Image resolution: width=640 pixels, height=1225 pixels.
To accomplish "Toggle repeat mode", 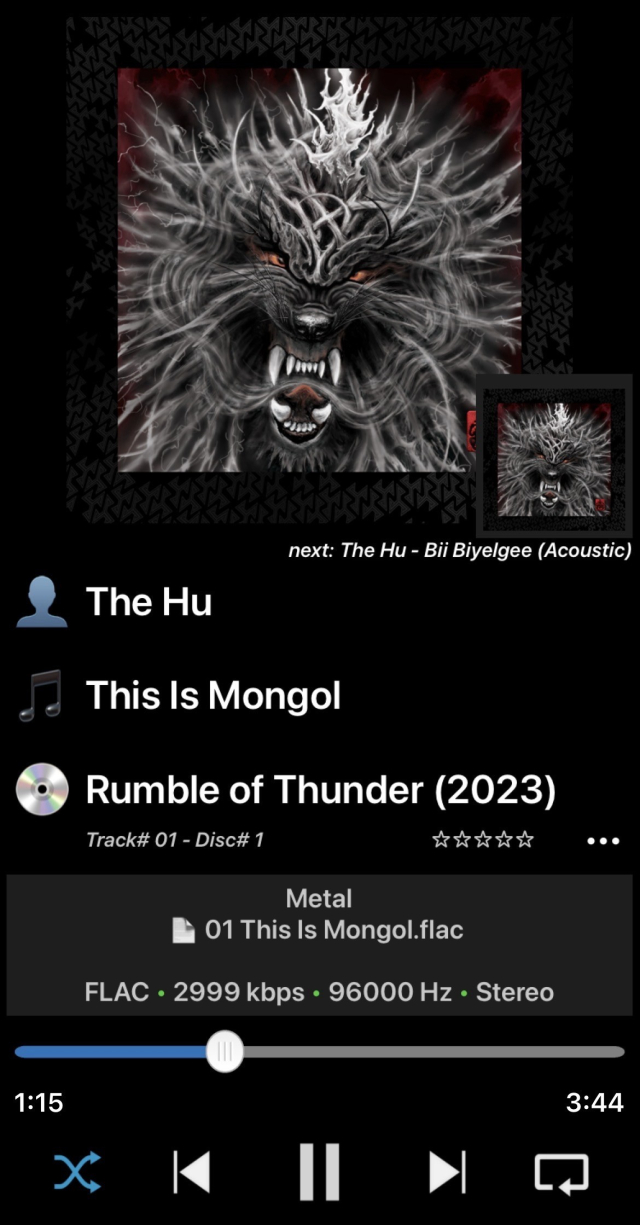I will [561, 1171].
